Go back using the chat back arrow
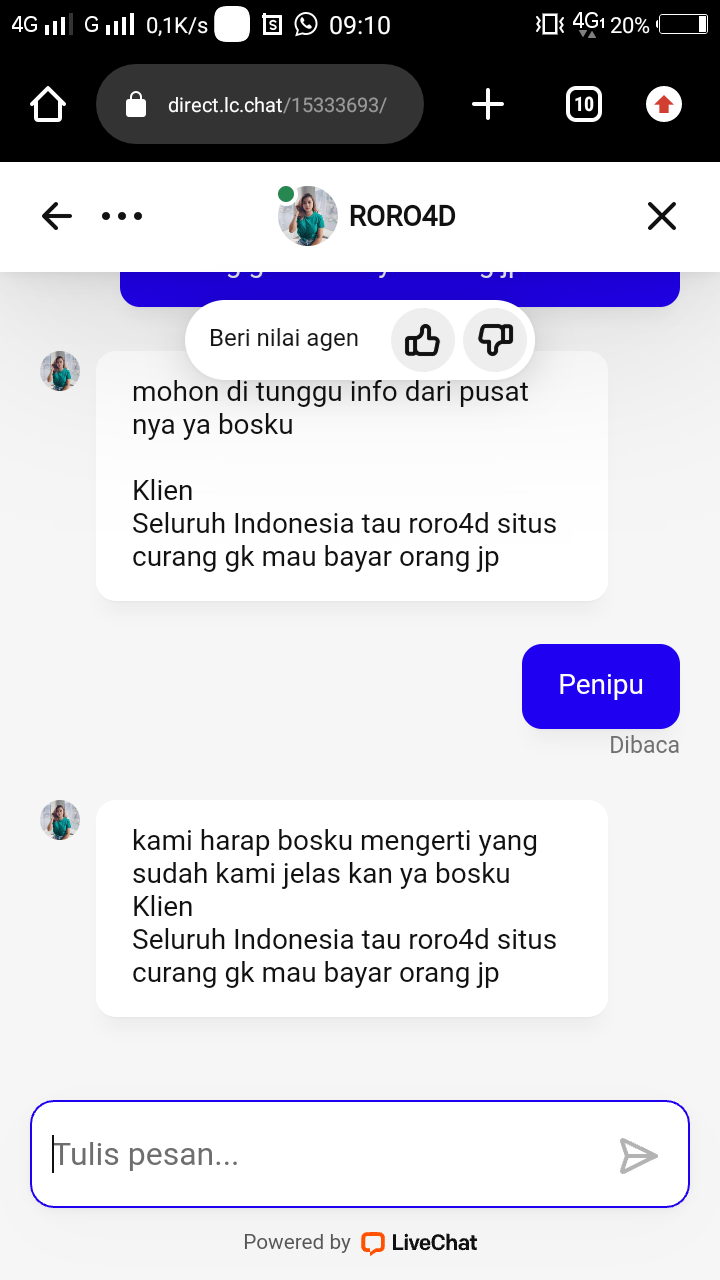720x1280 pixels. pyautogui.click(x=57, y=216)
